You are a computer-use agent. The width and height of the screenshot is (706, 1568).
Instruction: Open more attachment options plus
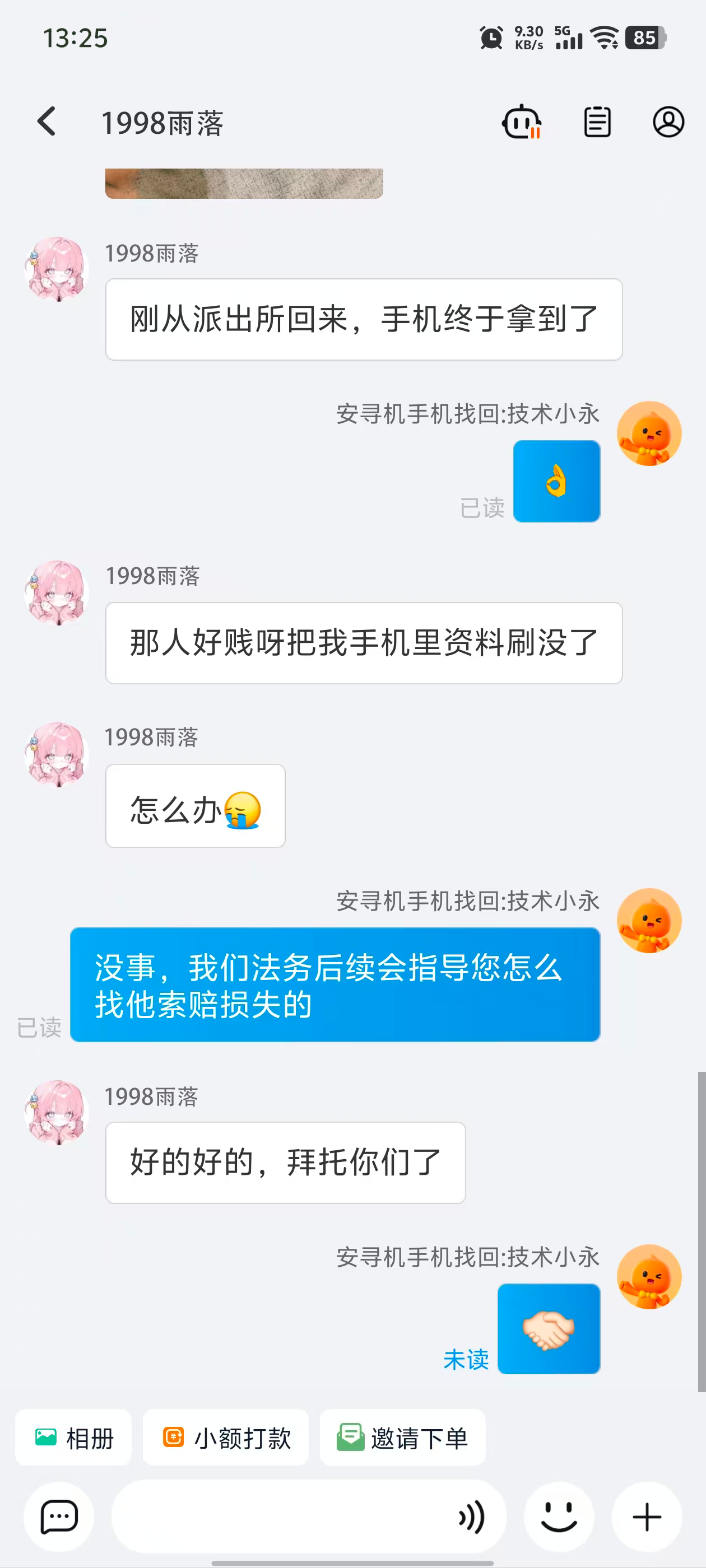(x=647, y=1516)
